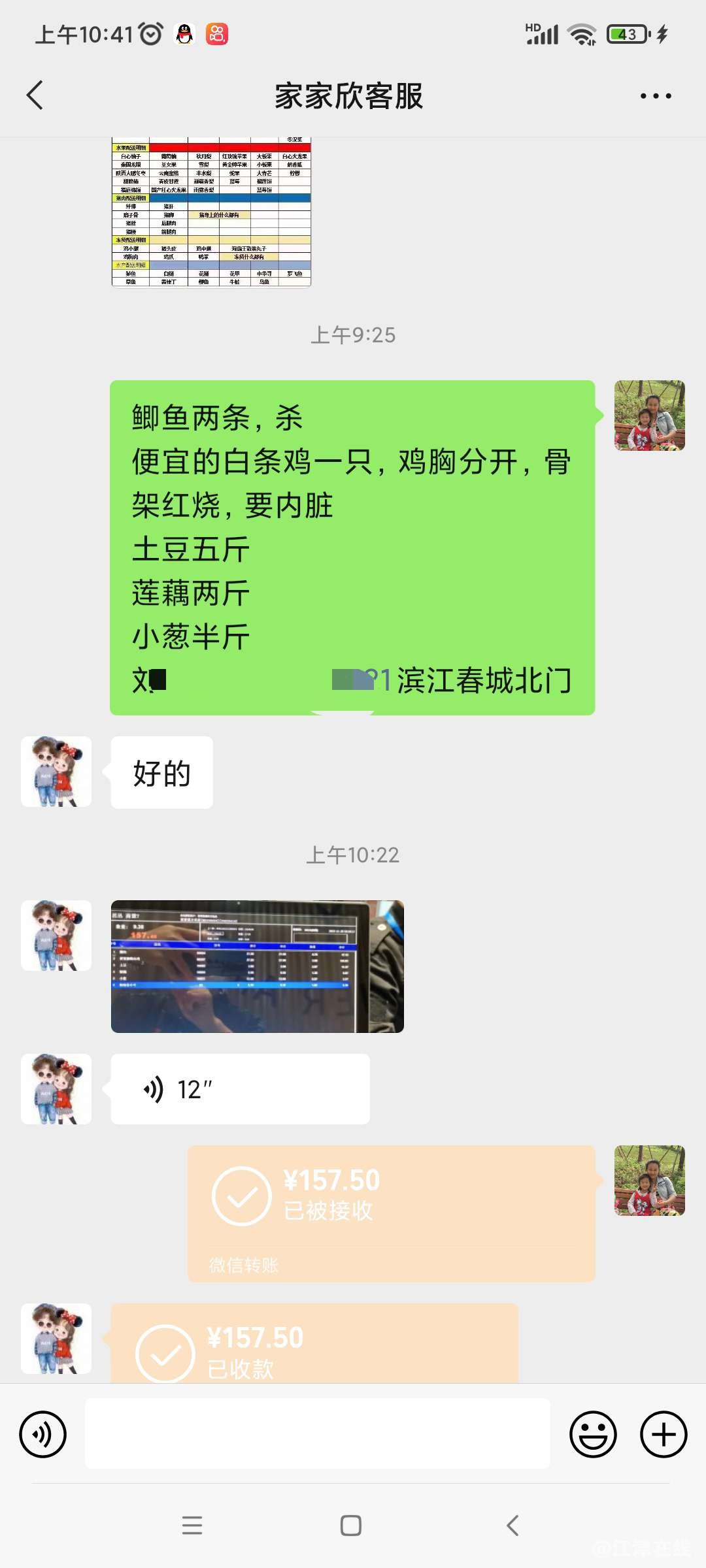The width and height of the screenshot is (706, 1568).
Task: Open my avatar beside the grocery order
Action: point(649,416)
